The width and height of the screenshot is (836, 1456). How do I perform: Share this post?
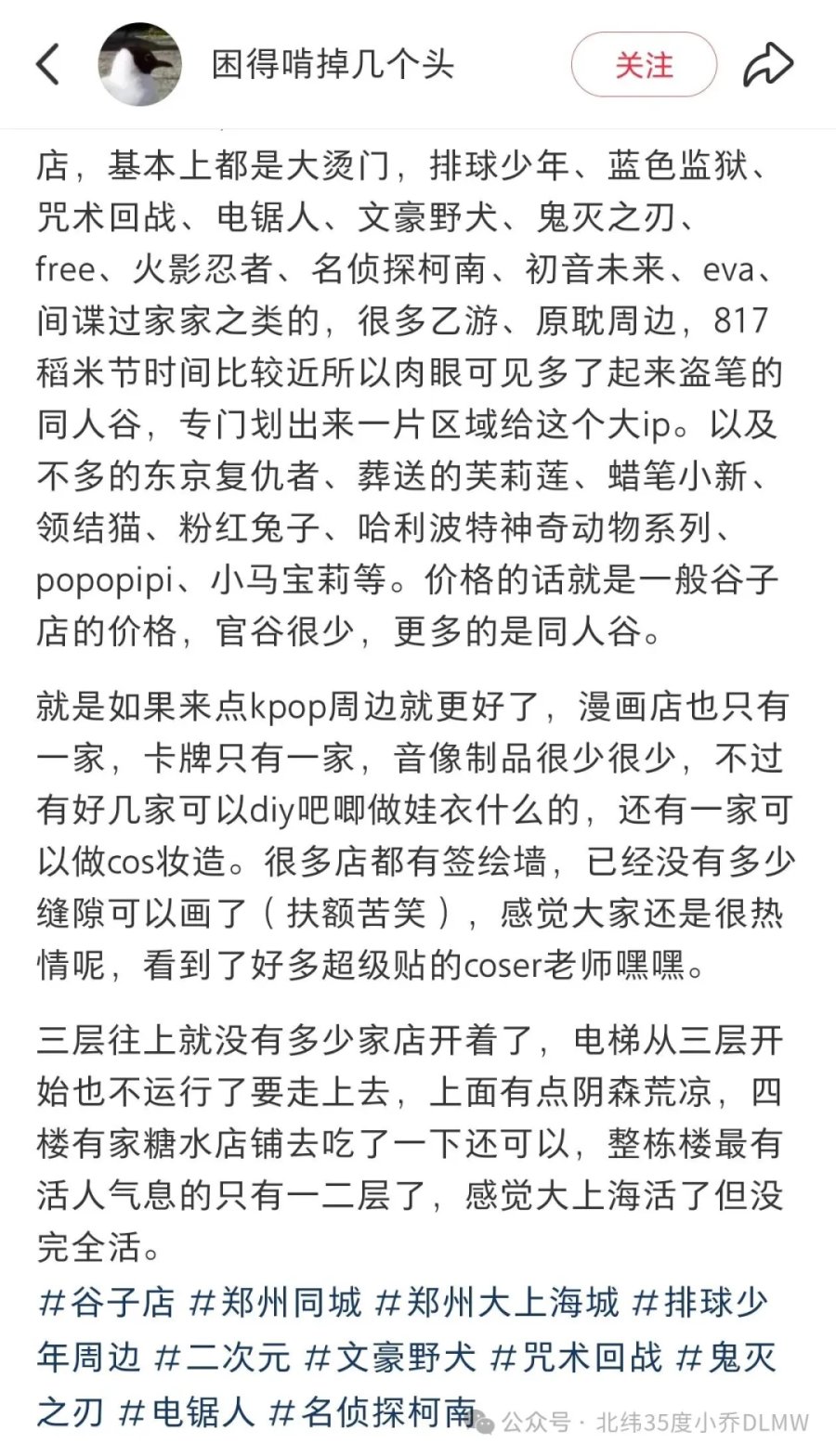click(x=768, y=66)
